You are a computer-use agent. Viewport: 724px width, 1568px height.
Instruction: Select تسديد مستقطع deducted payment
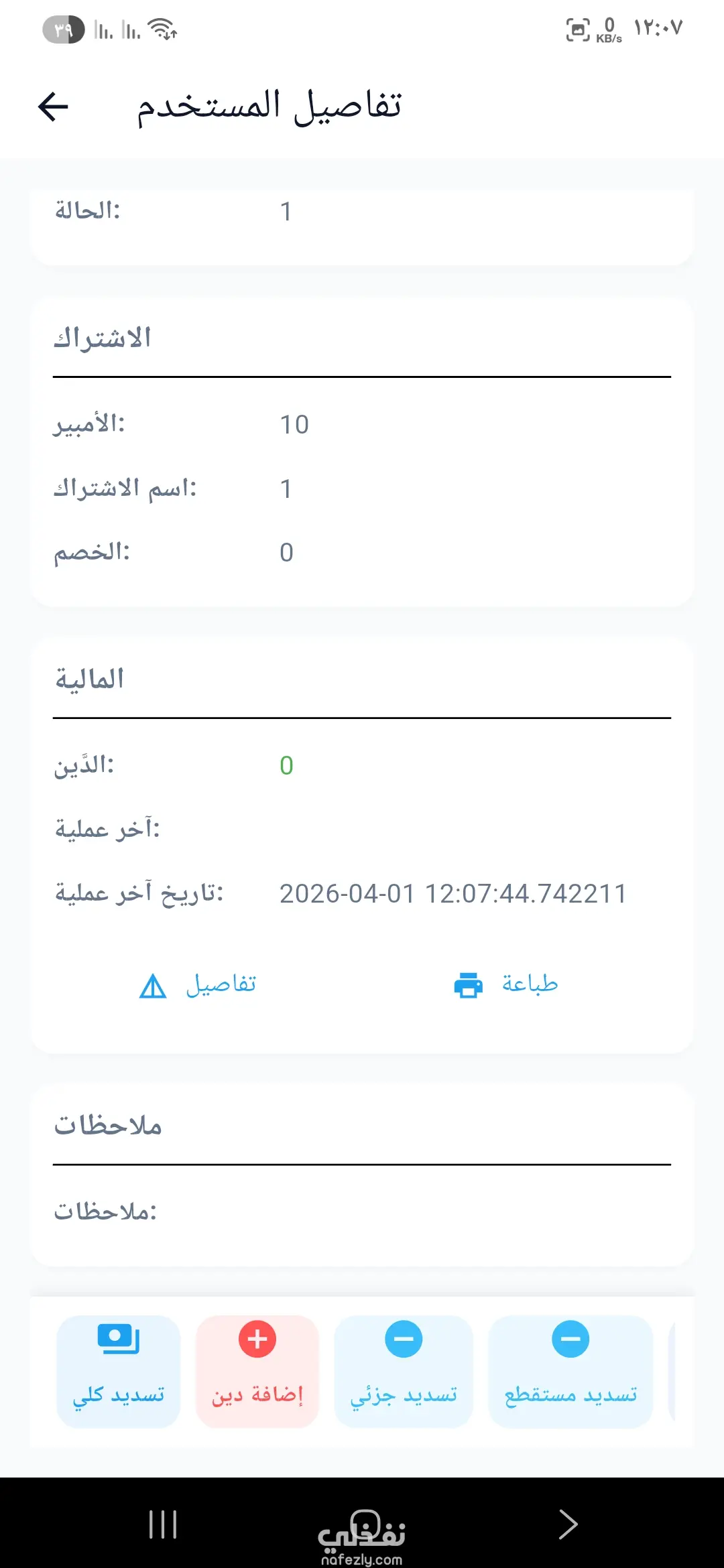tap(570, 1371)
